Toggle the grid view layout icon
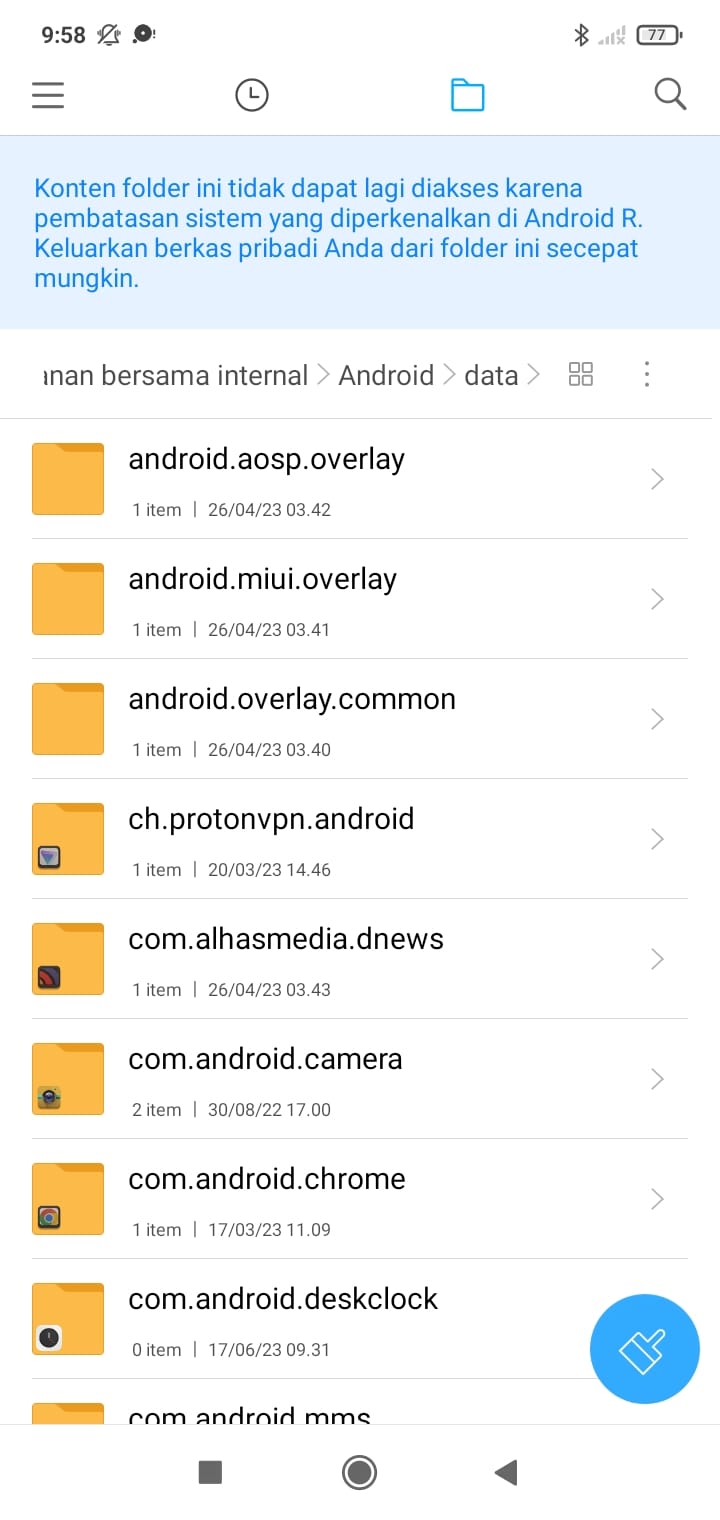Viewport: 720px width, 1520px height. pos(580,374)
